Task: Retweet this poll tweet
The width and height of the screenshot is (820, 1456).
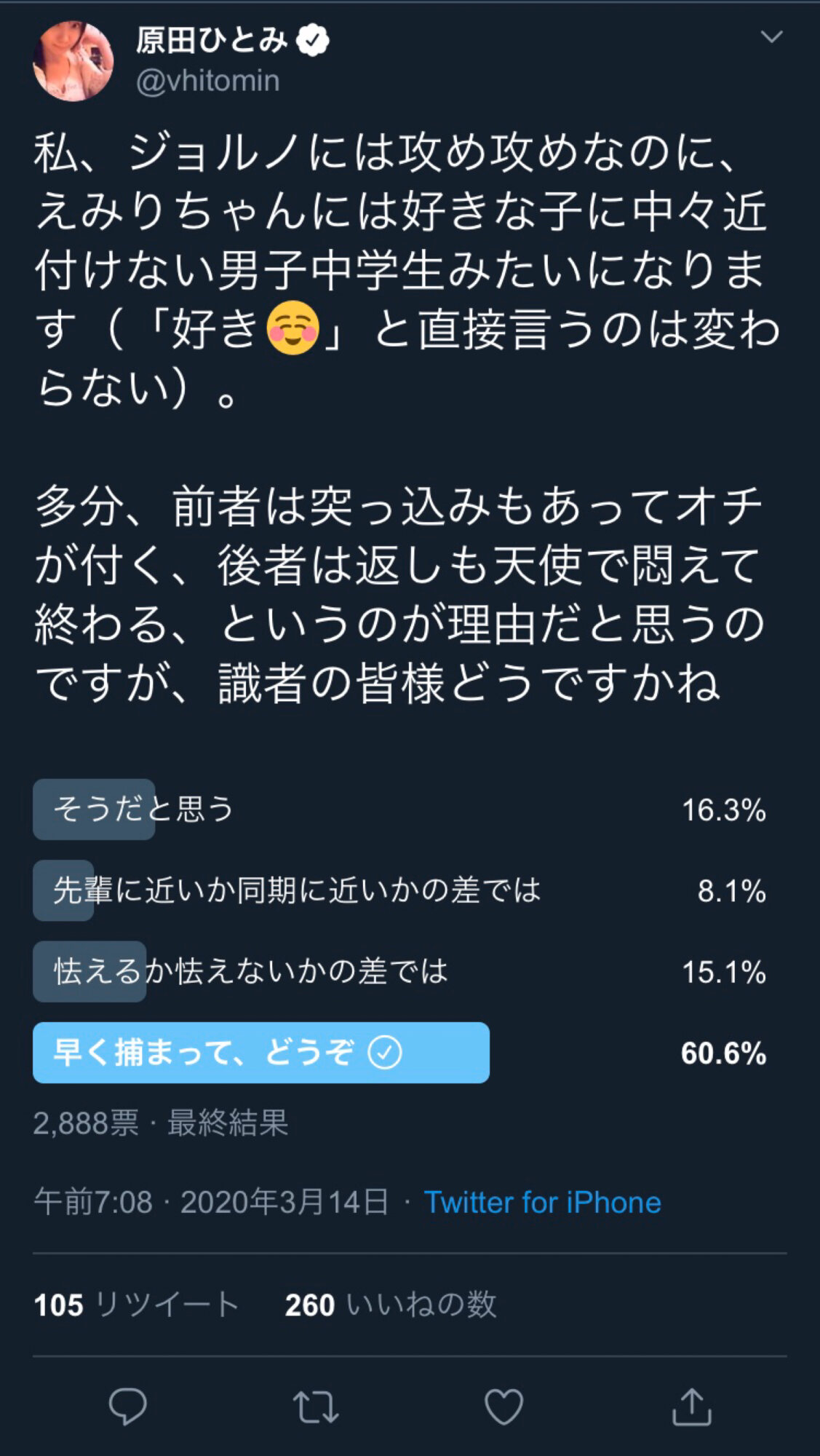Action: click(x=316, y=1406)
